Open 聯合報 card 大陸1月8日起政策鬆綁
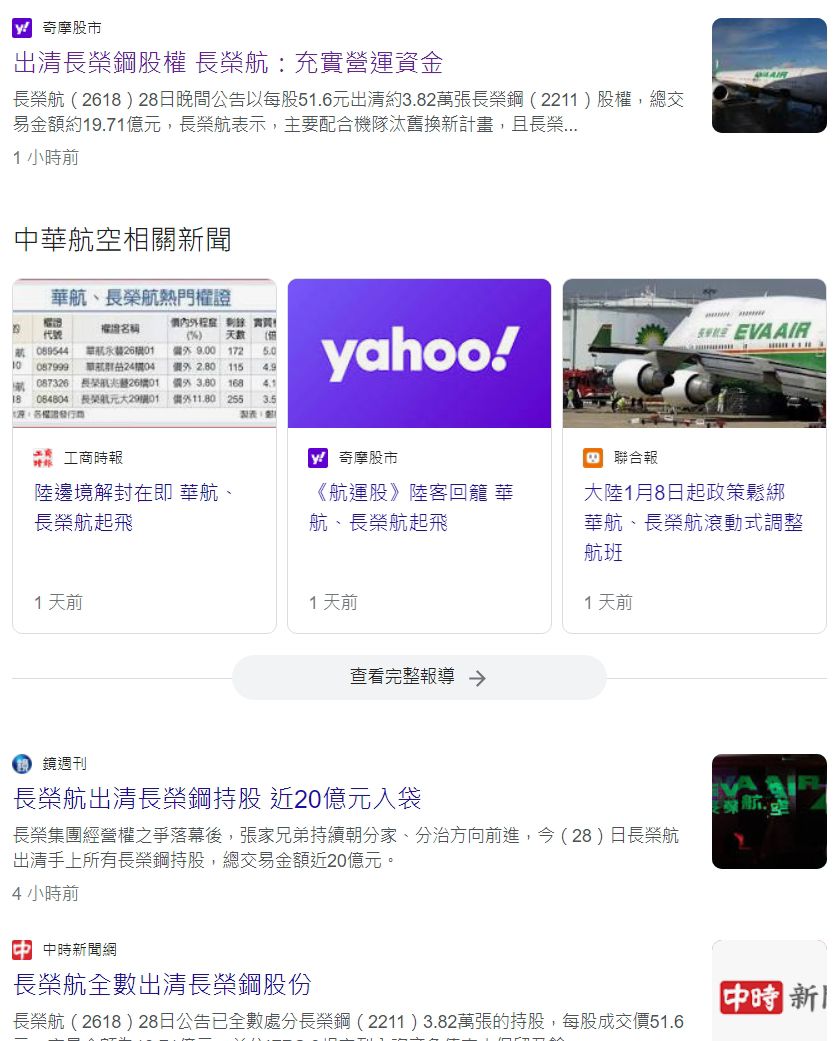 tap(692, 522)
